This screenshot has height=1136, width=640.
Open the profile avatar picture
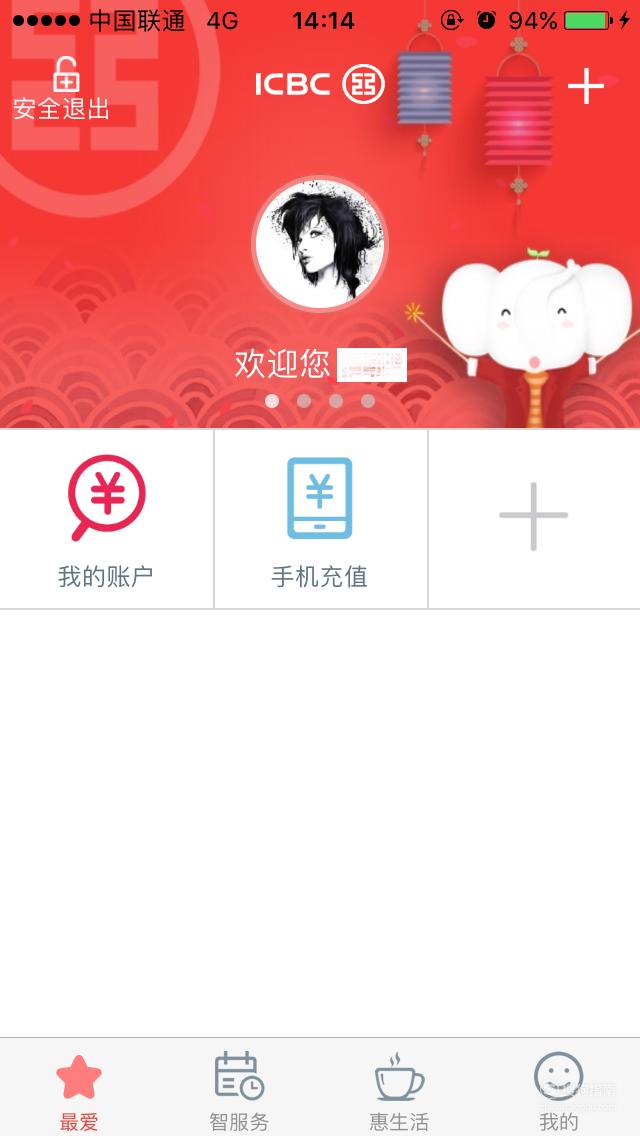[x=320, y=243]
